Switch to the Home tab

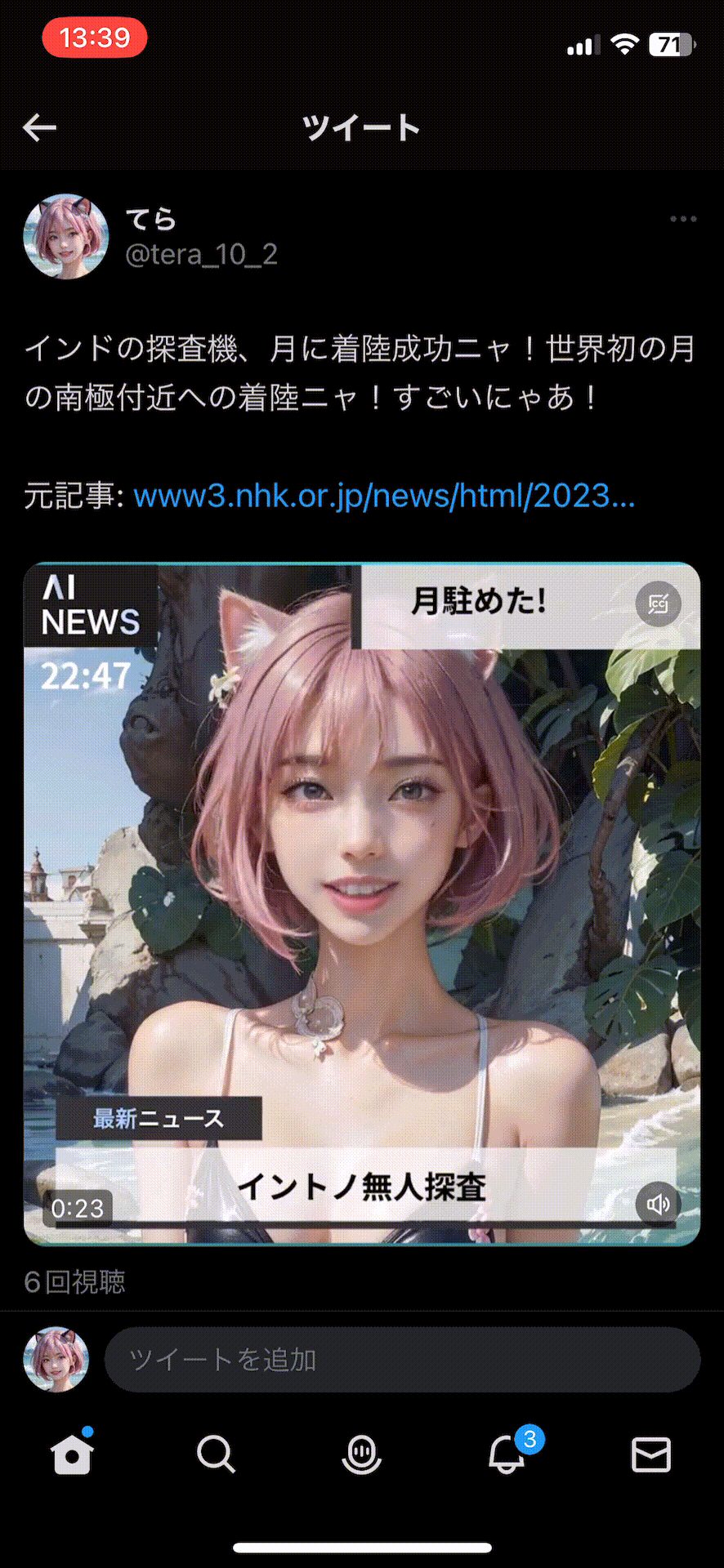73,1454
